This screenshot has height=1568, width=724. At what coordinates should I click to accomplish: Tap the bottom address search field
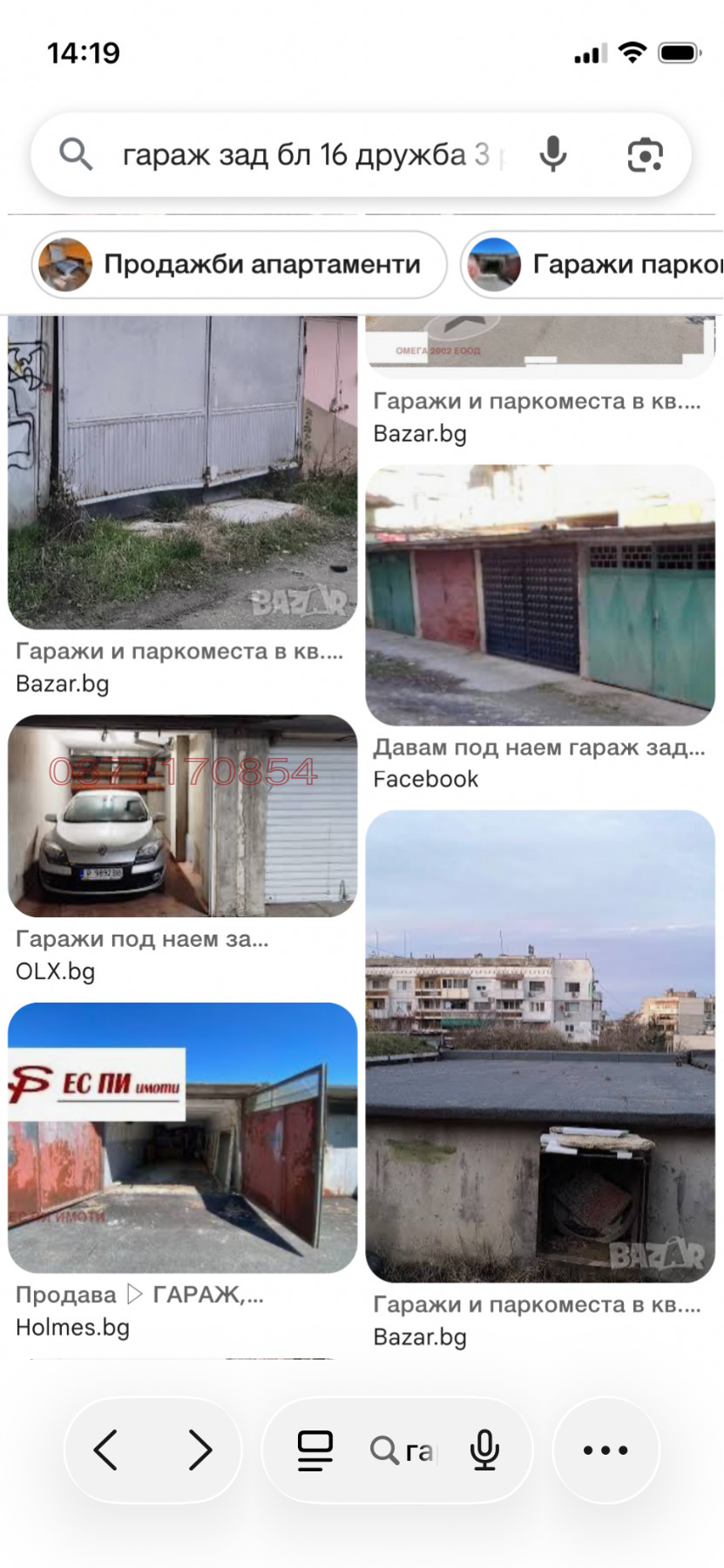point(403,1450)
